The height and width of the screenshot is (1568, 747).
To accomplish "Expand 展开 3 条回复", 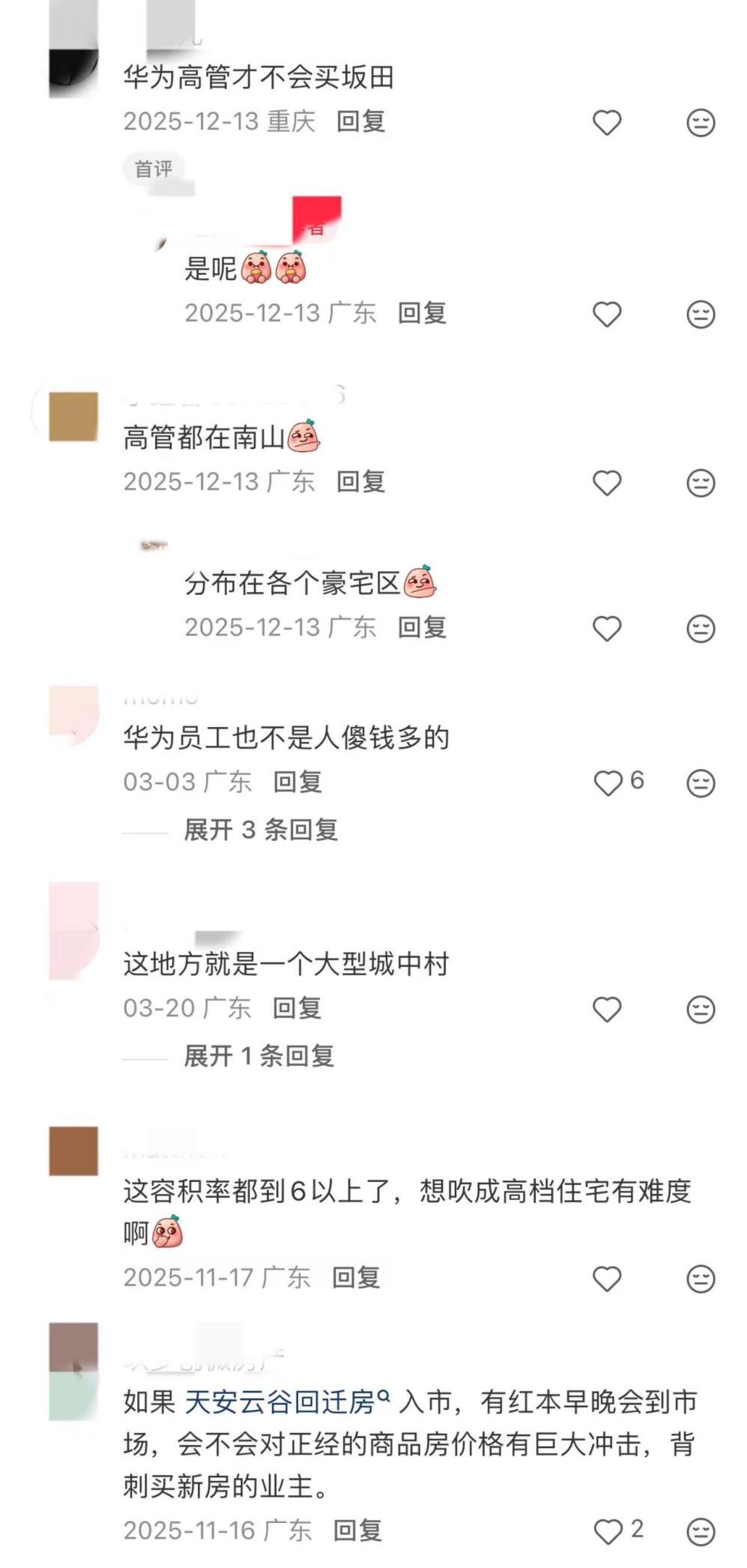I will click(261, 830).
